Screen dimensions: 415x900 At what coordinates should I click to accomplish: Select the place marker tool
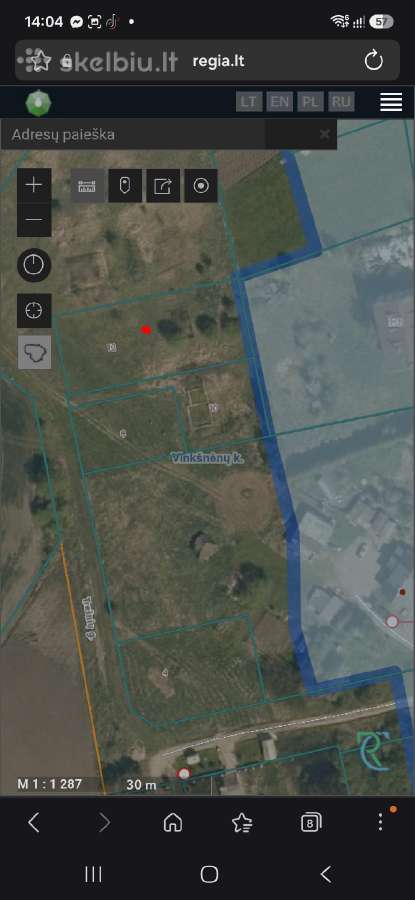[125, 186]
